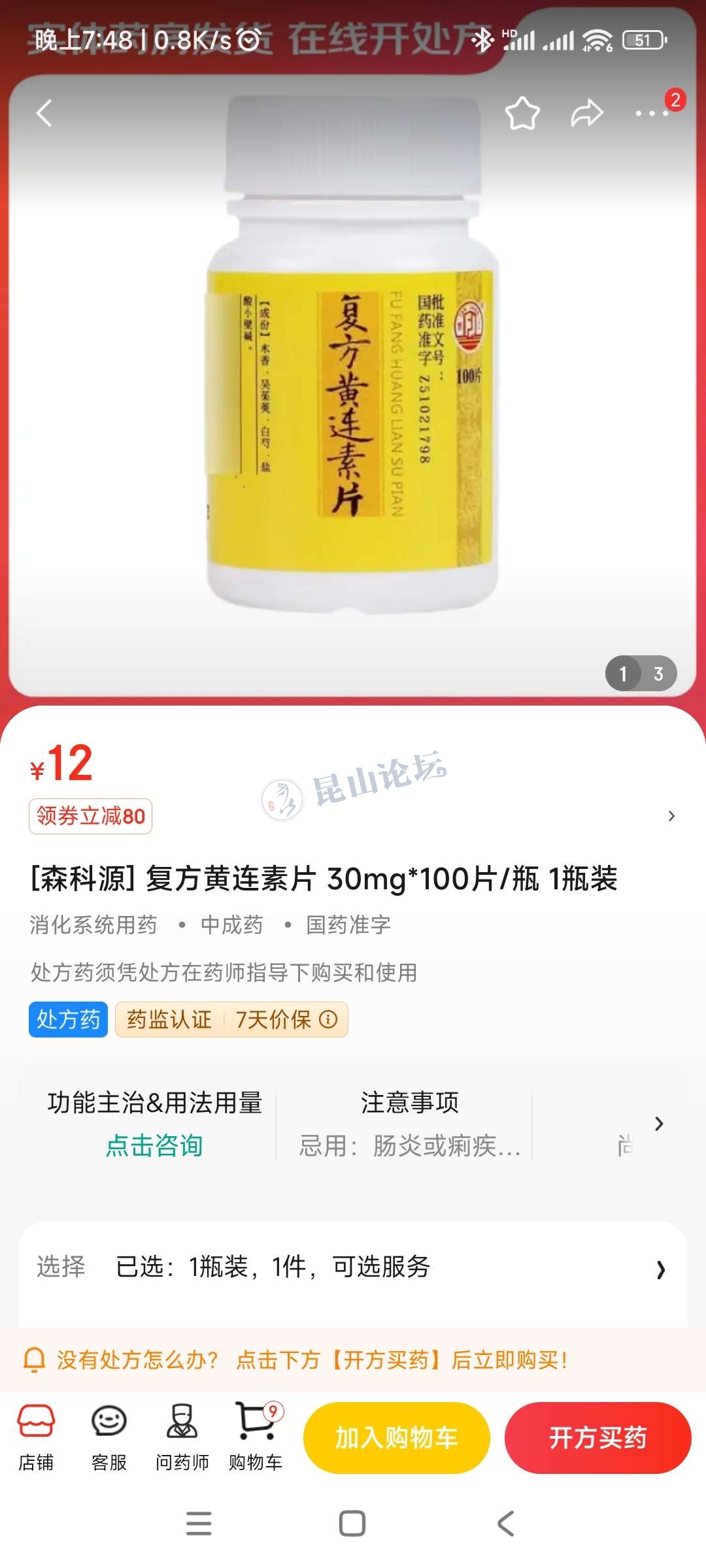This screenshot has height=1568, width=706.
Task: Open the 店铺 store page
Action: 36,1437
